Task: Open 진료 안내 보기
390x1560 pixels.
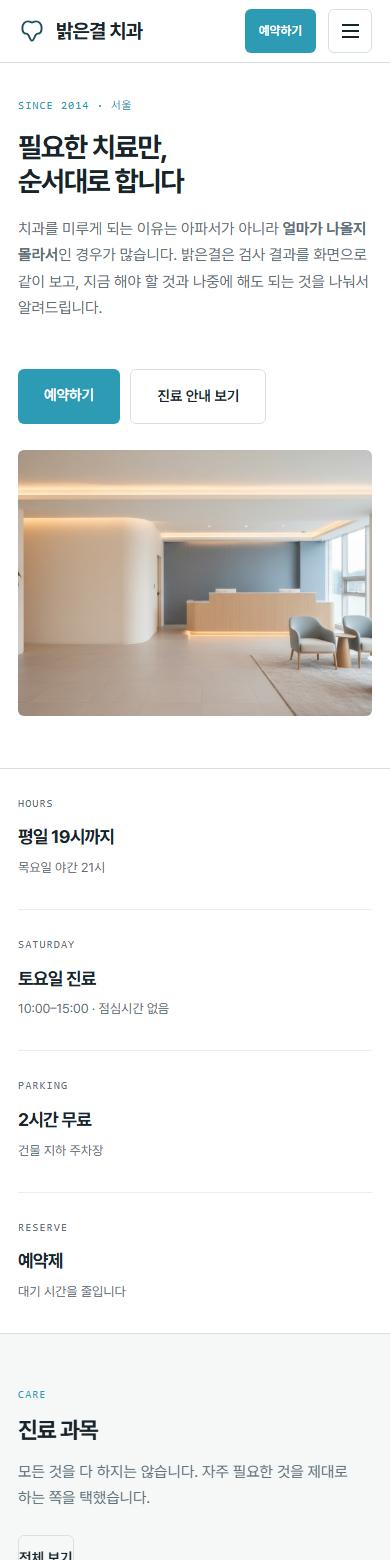Action: (x=198, y=396)
